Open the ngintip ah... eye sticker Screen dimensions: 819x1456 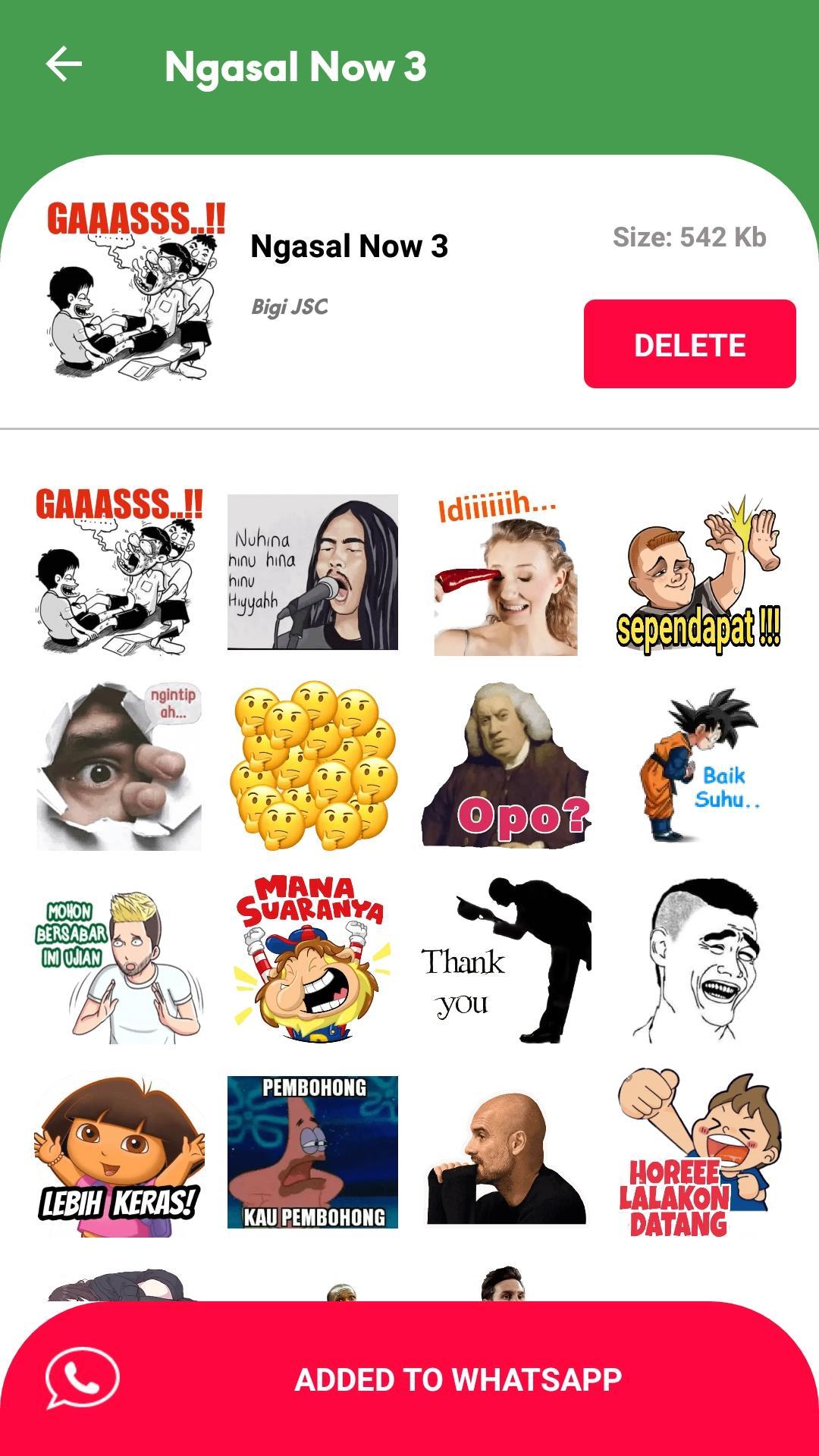(x=119, y=766)
